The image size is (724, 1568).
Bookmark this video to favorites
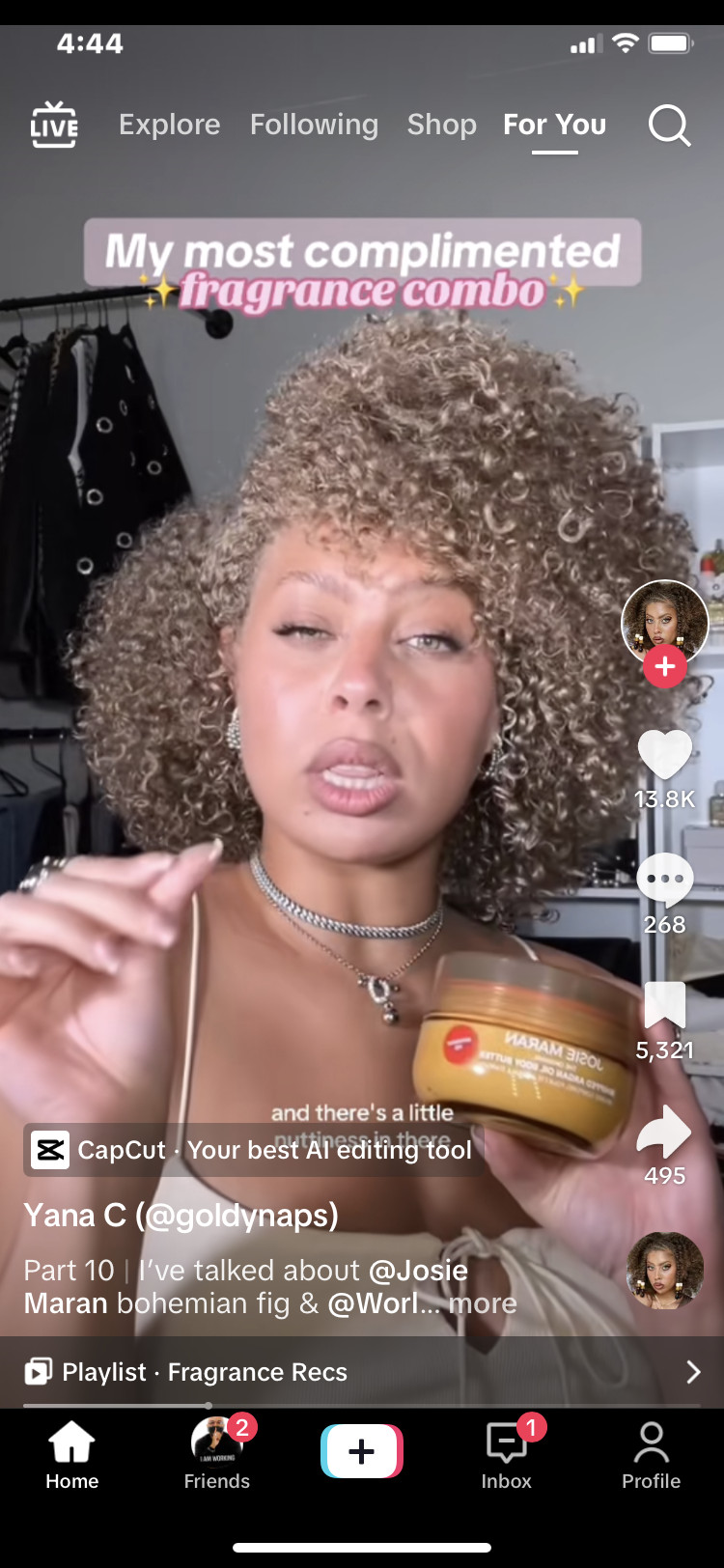click(x=665, y=1005)
